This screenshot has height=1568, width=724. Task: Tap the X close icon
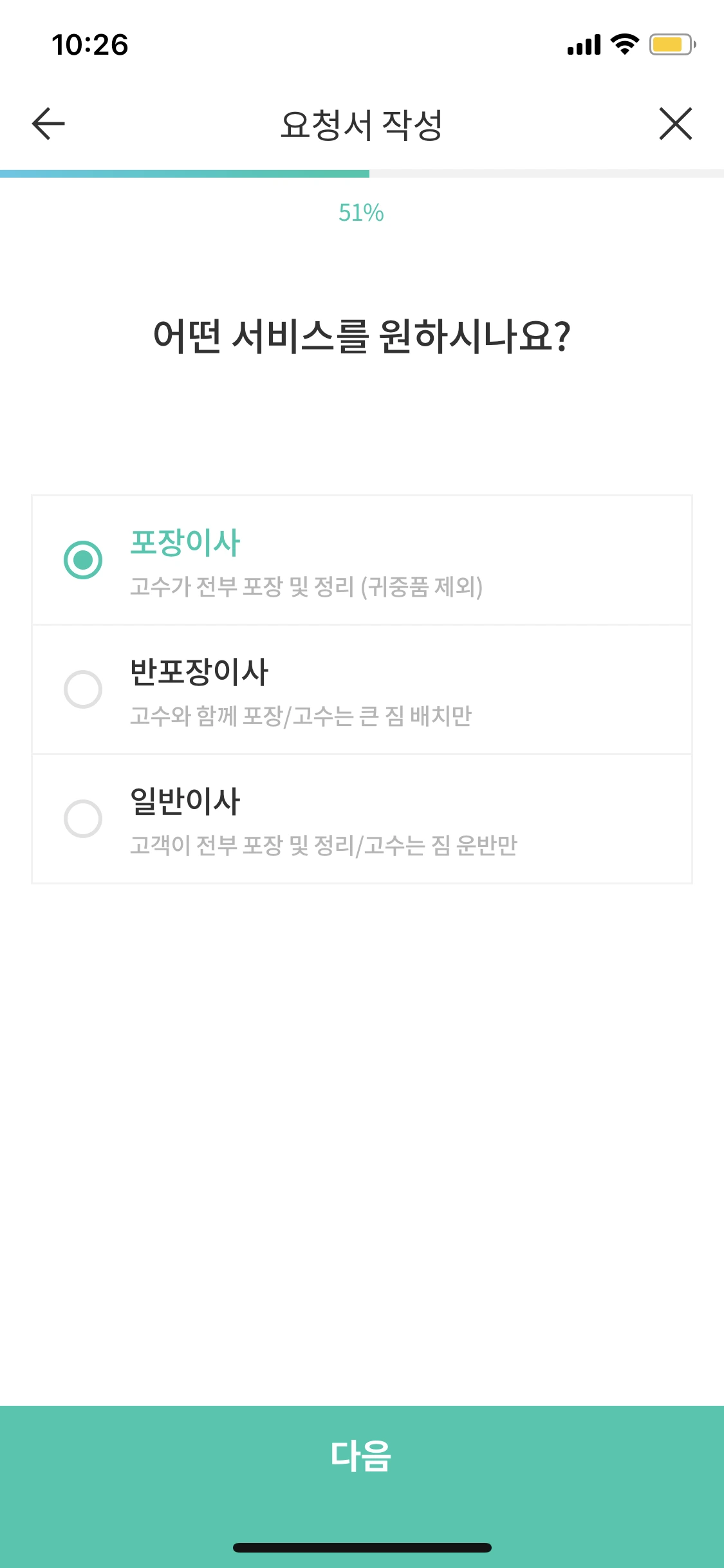point(675,124)
